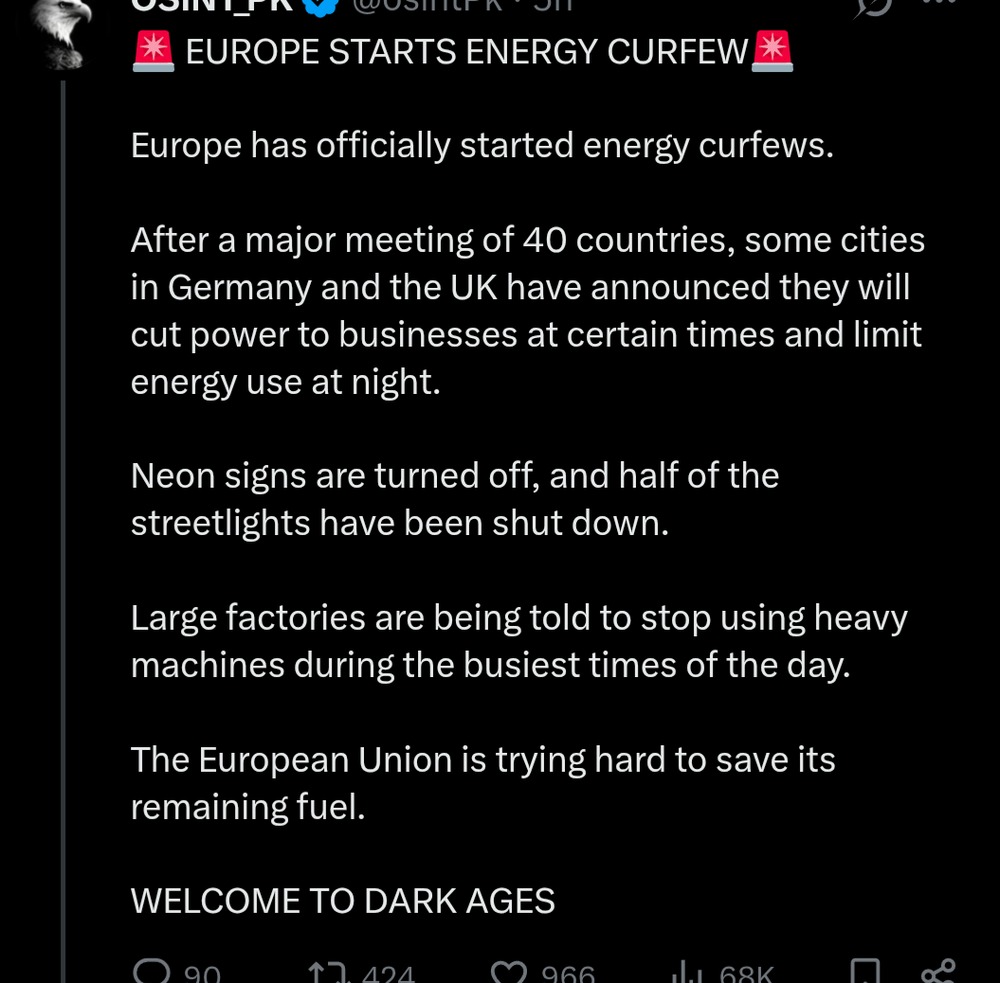Viewport: 1000px width, 983px height.
Task: Reply to the energy curfew post
Action: pyautogui.click(x=152, y=972)
